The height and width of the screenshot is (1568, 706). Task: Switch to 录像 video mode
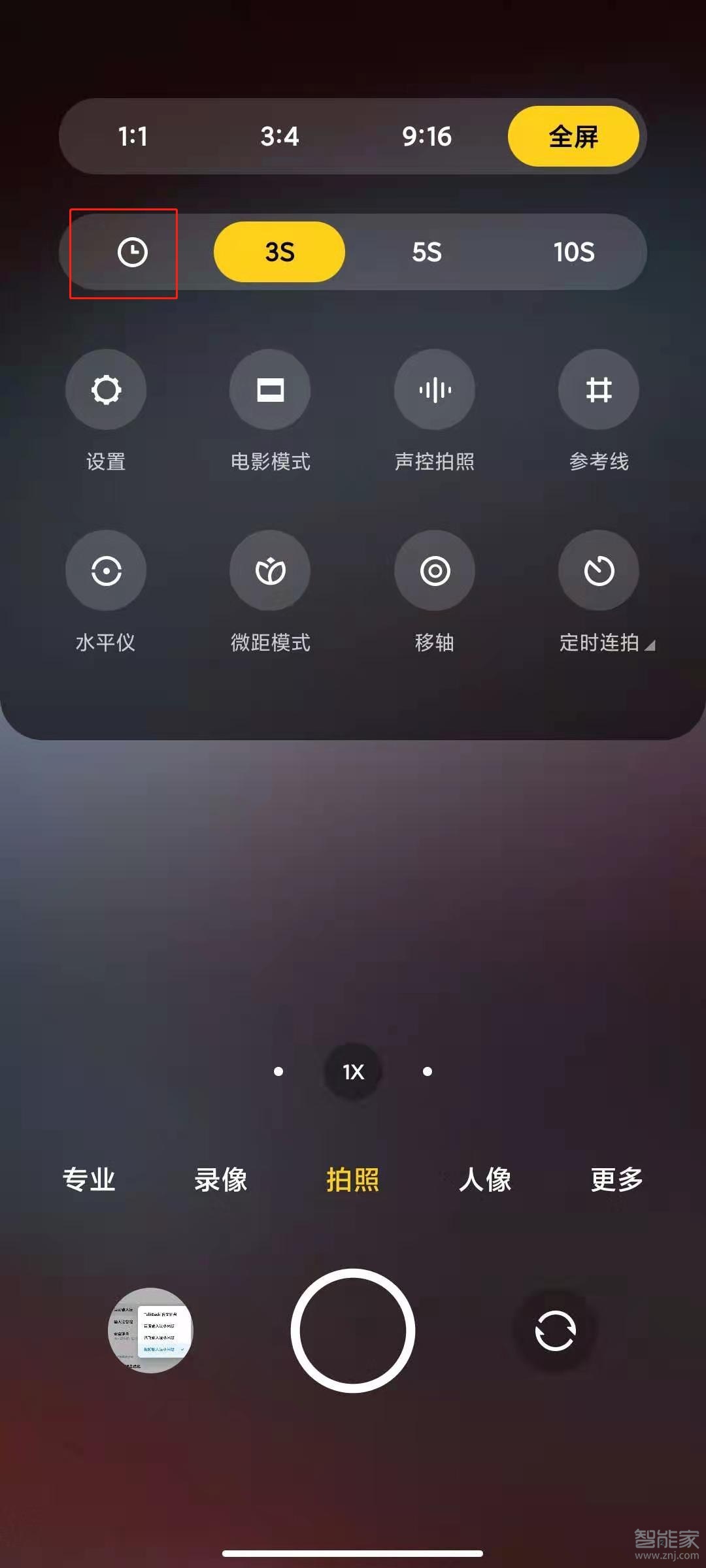click(x=221, y=1180)
